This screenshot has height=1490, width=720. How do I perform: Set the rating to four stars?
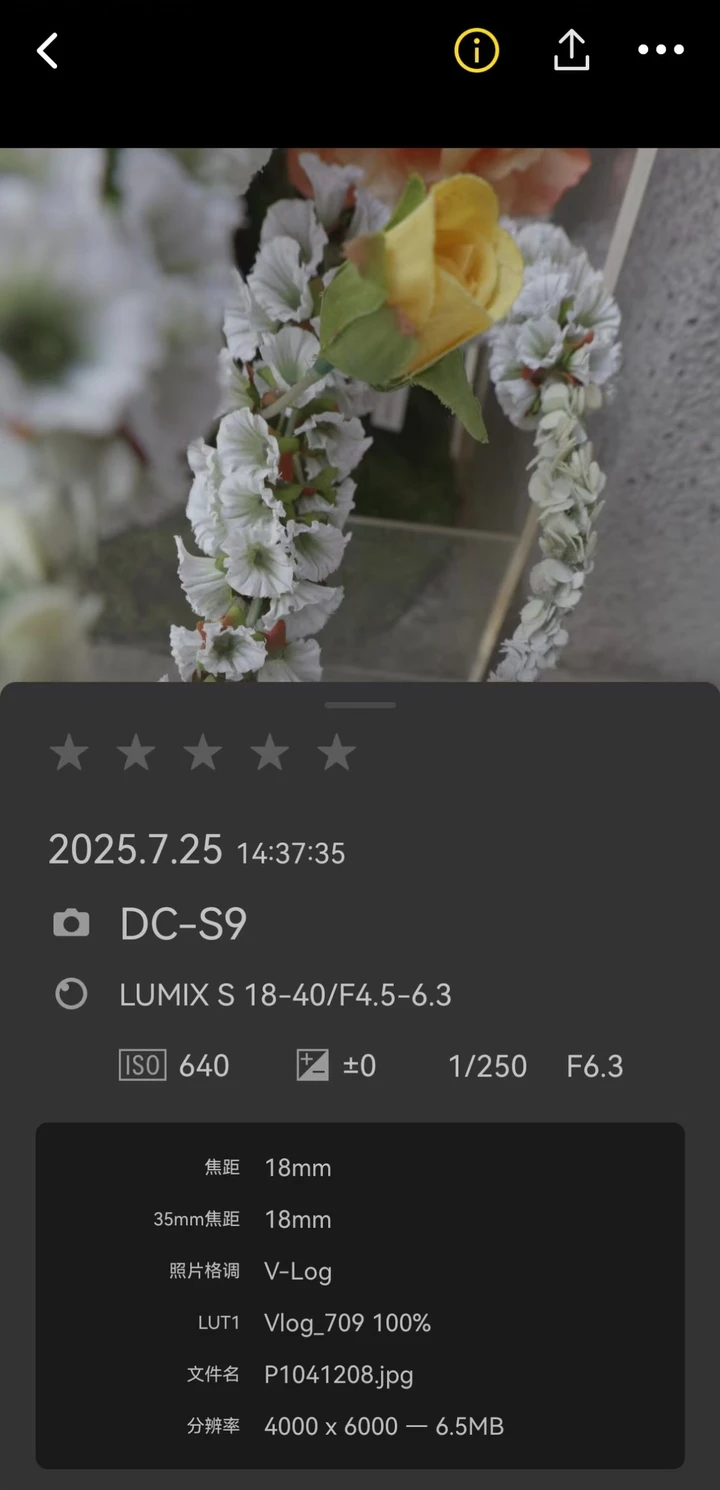[x=270, y=752]
